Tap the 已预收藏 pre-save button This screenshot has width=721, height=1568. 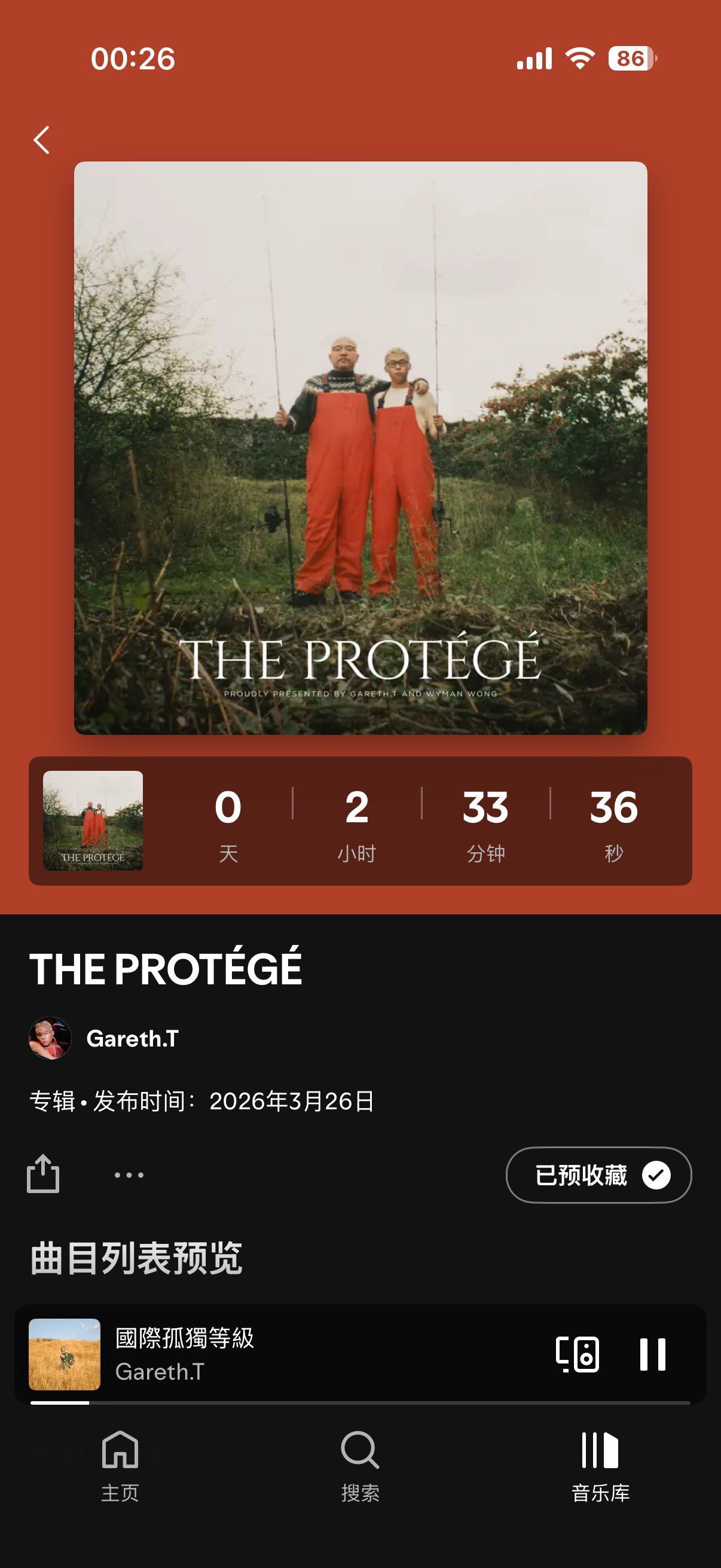click(598, 1175)
